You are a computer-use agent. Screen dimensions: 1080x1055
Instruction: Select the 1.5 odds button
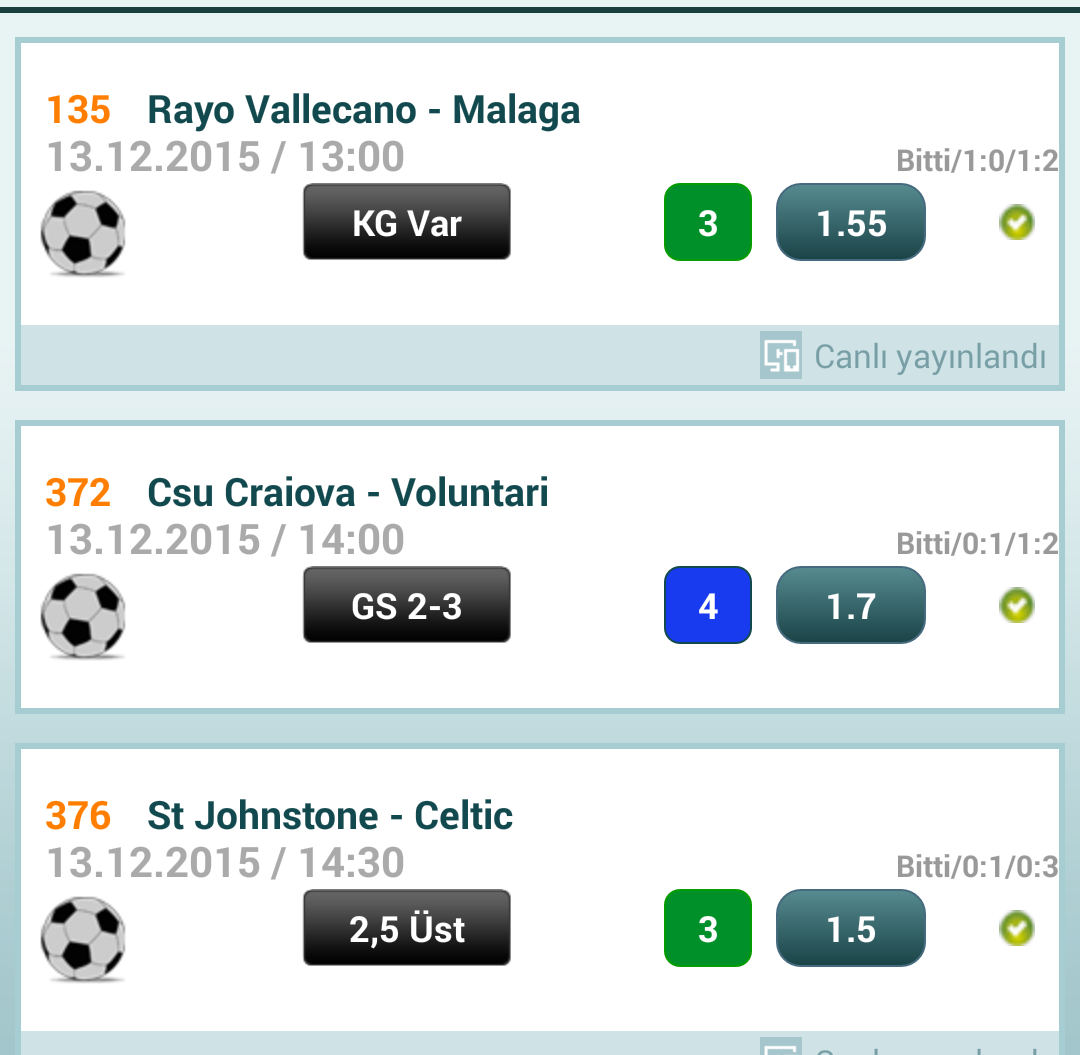coord(851,929)
